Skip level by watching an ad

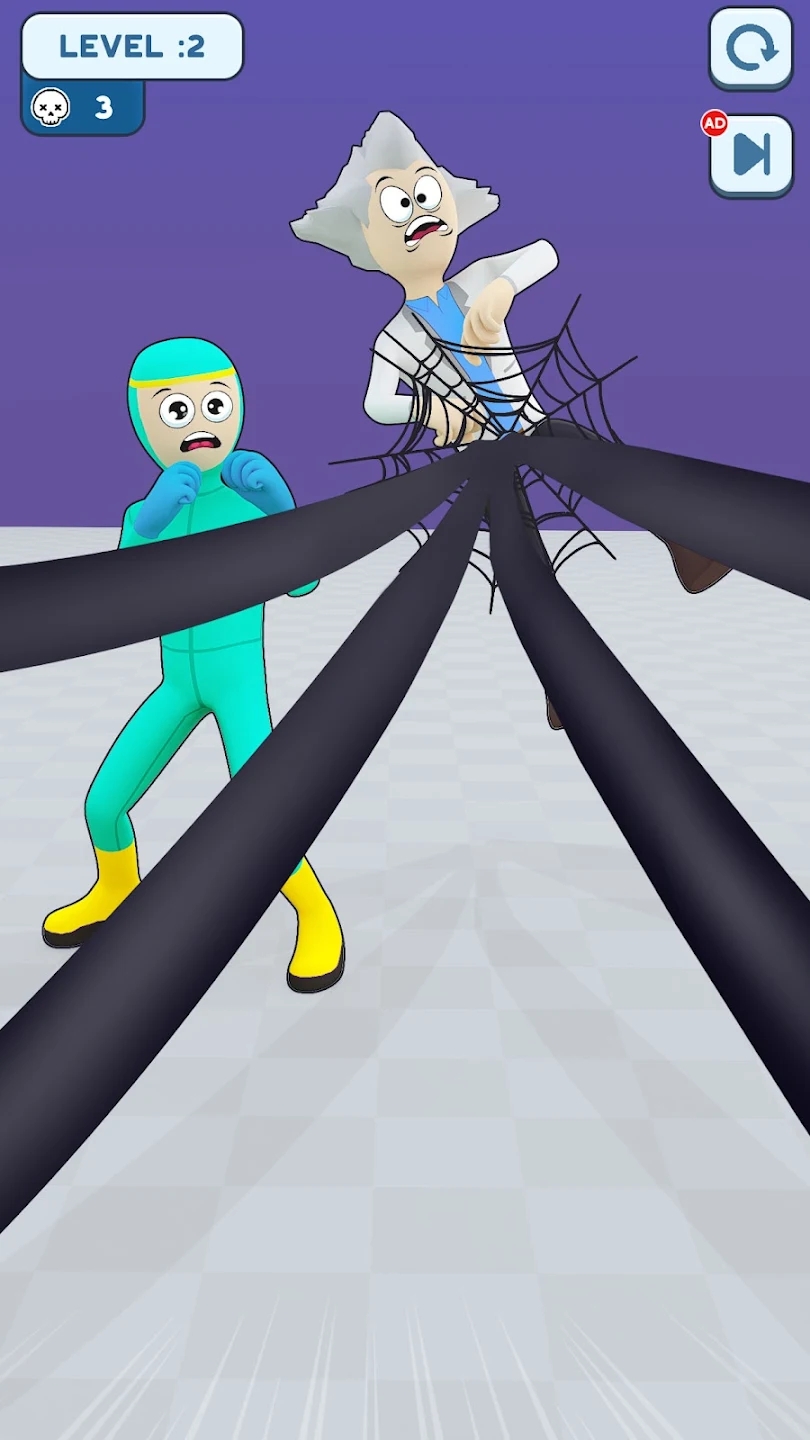point(751,154)
